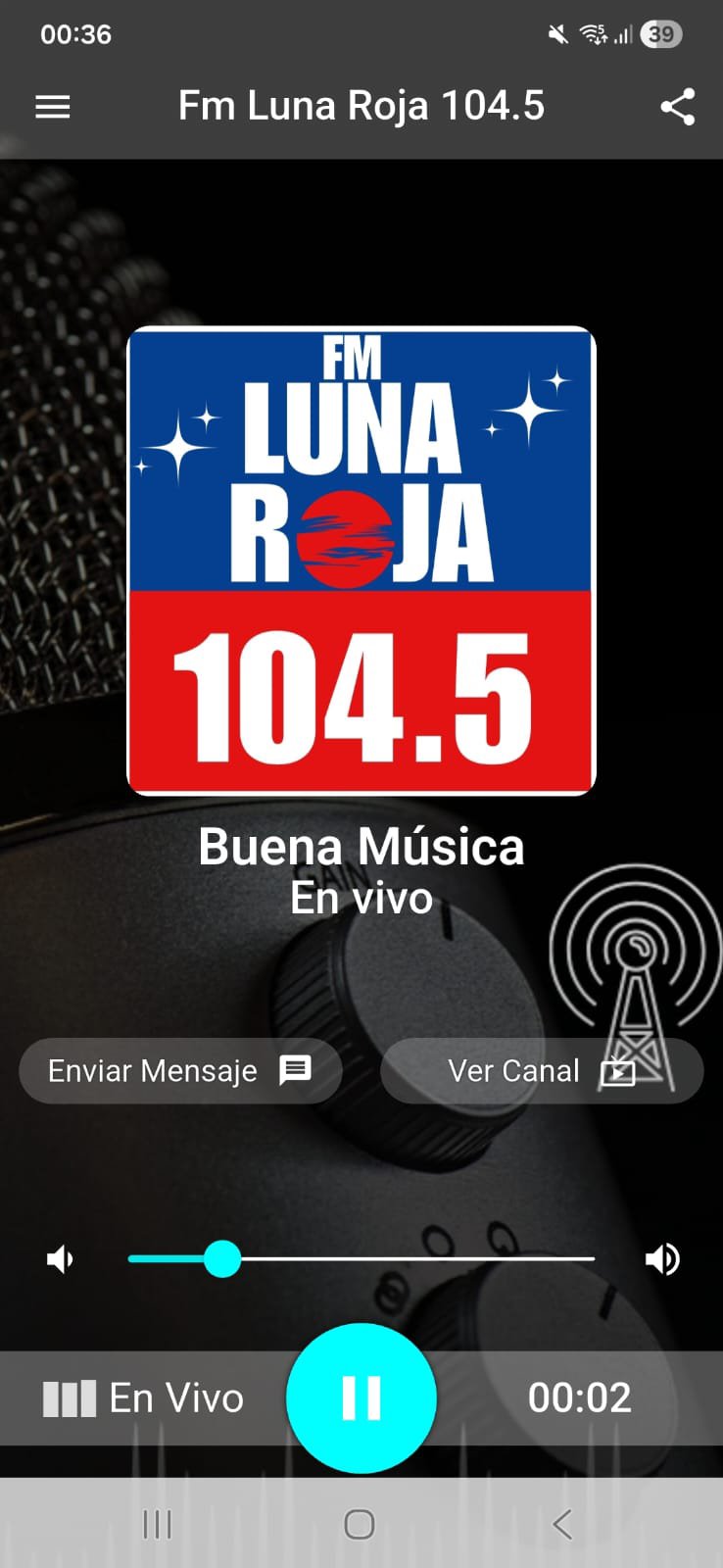This screenshot has height=1568, width=723.
Task: Pause the live radio stream
Action: pos(361,1397)
